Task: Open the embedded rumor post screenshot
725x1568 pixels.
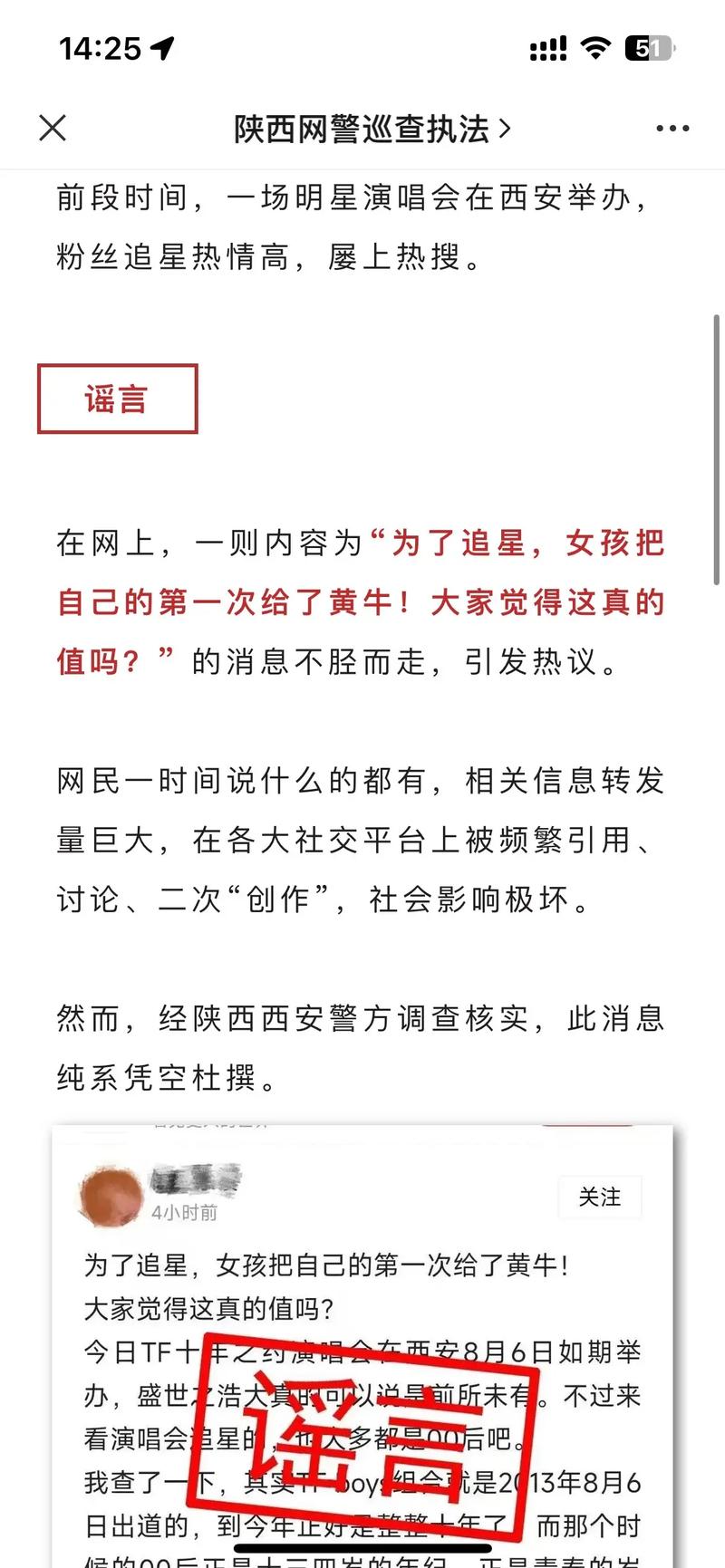Action: [x=362, y=1346]
